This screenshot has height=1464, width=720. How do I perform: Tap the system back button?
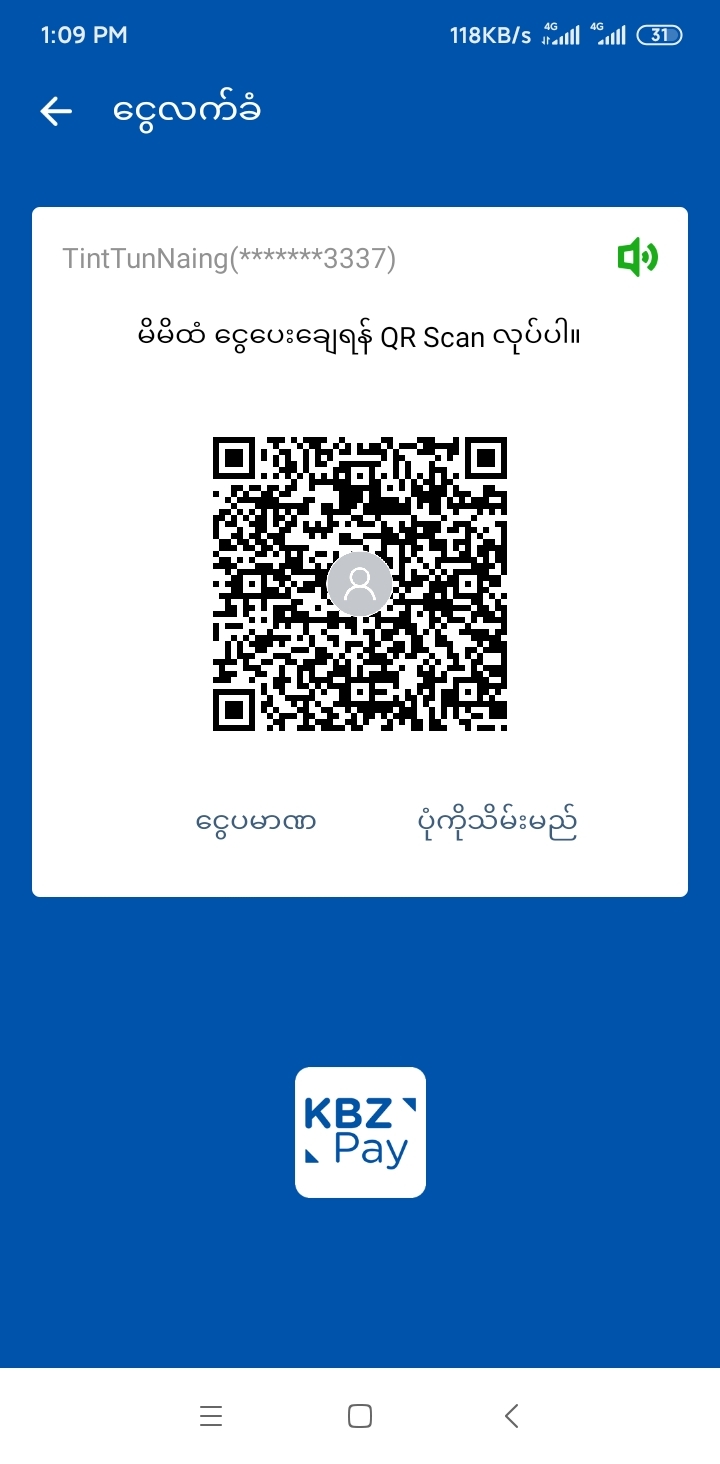point(511,1416)
